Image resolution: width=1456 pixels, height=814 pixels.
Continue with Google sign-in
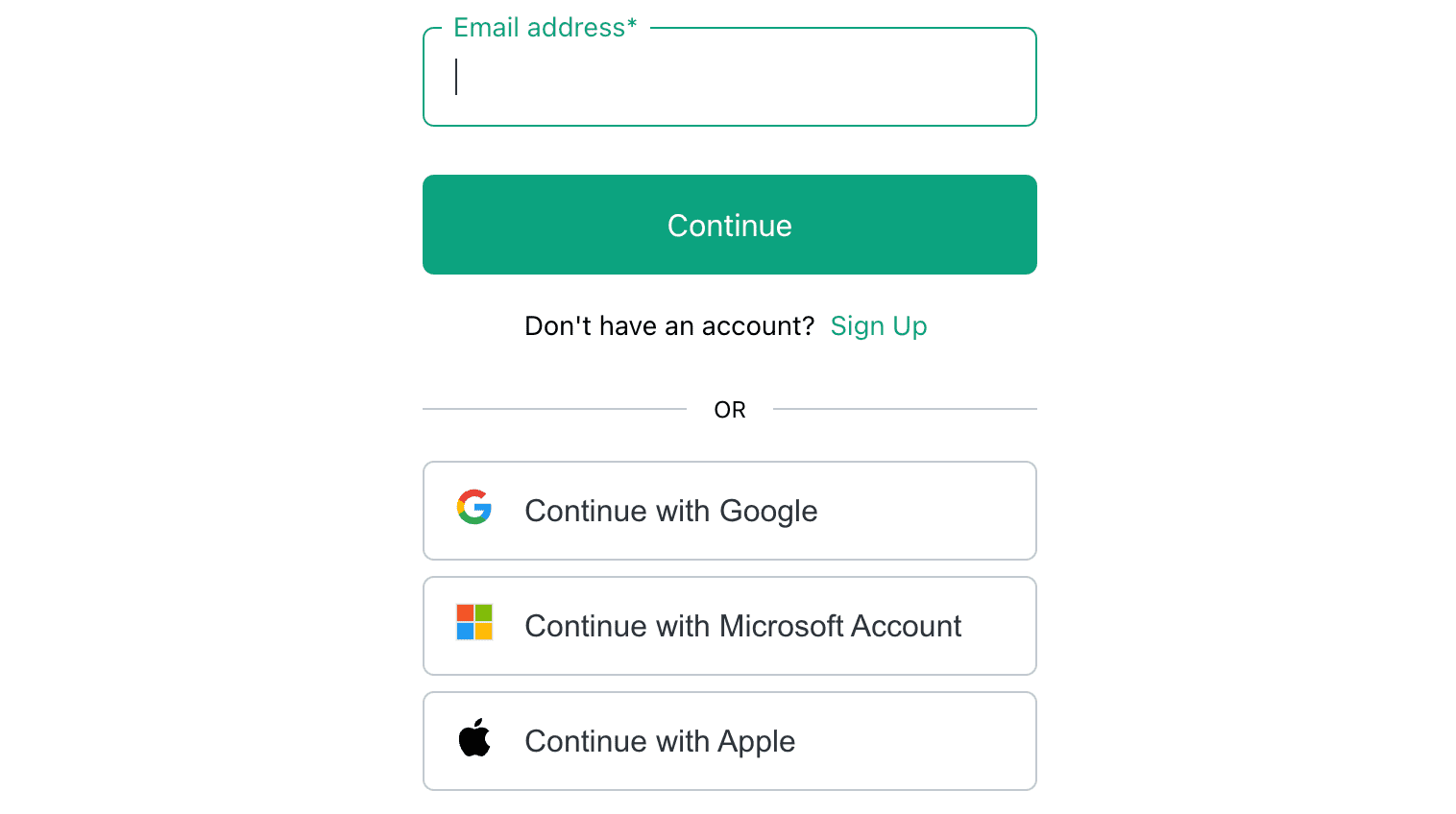click(729, 511)
